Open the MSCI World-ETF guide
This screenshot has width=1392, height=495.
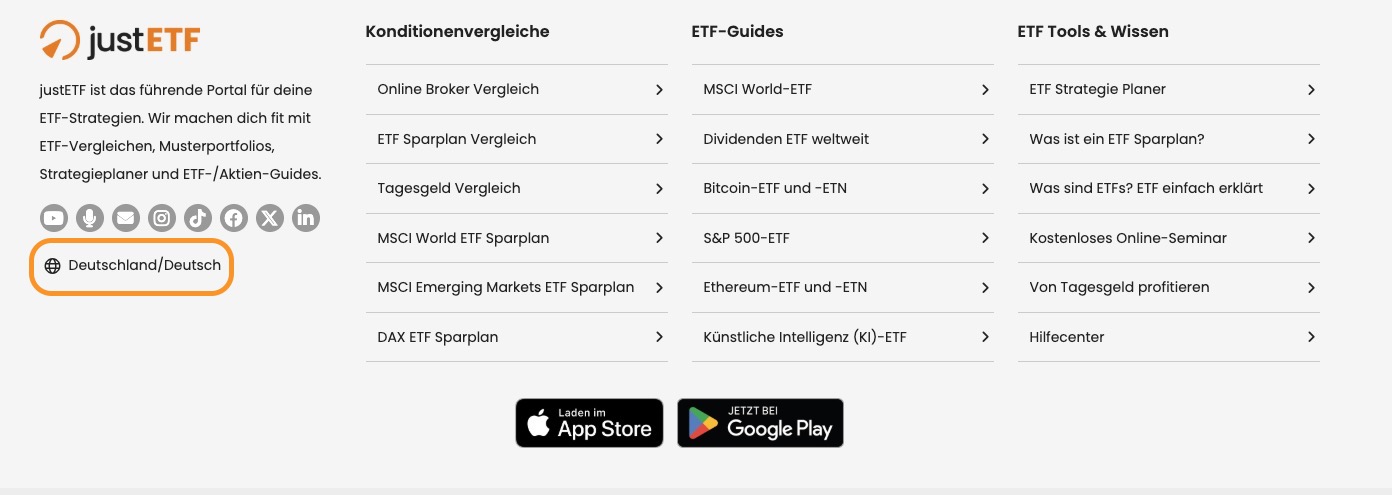842,89
